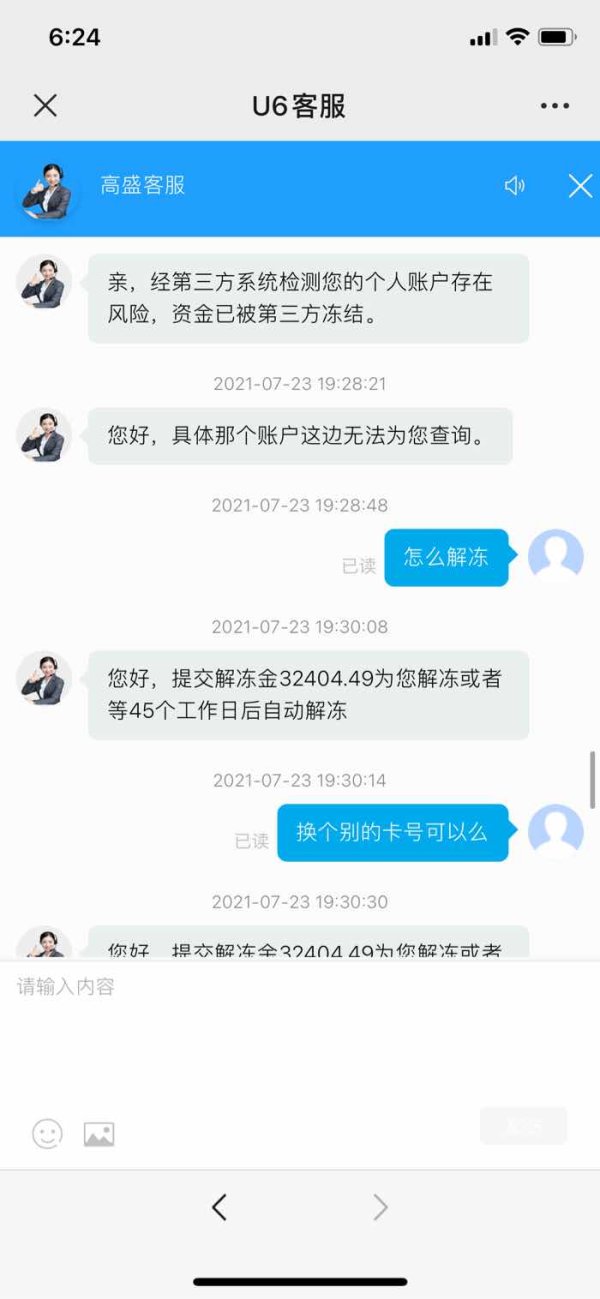
Task: Tap the 请输入内容 message input field
Action: pos(300,1030)
